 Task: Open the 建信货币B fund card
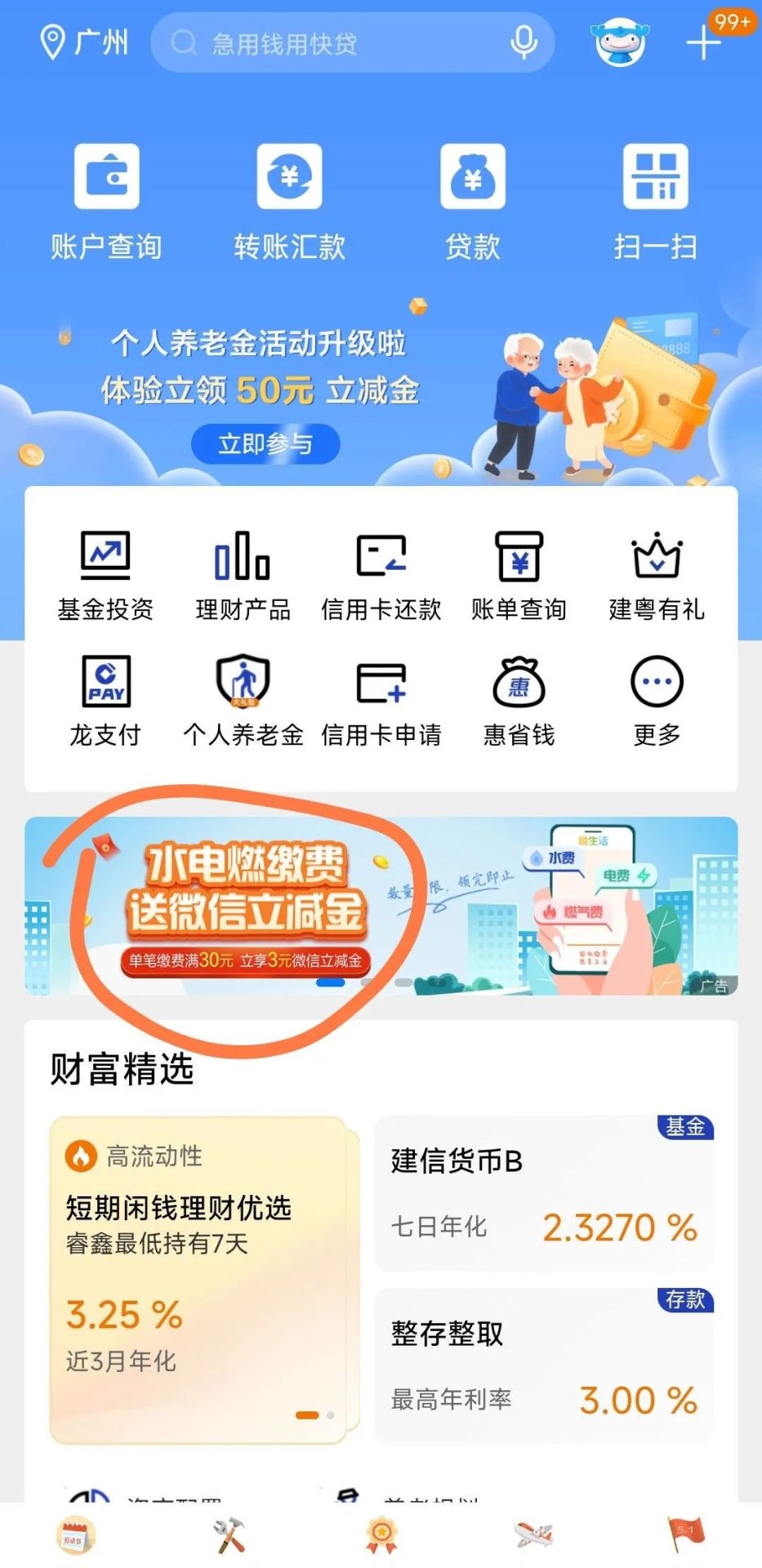(543, 1194)
